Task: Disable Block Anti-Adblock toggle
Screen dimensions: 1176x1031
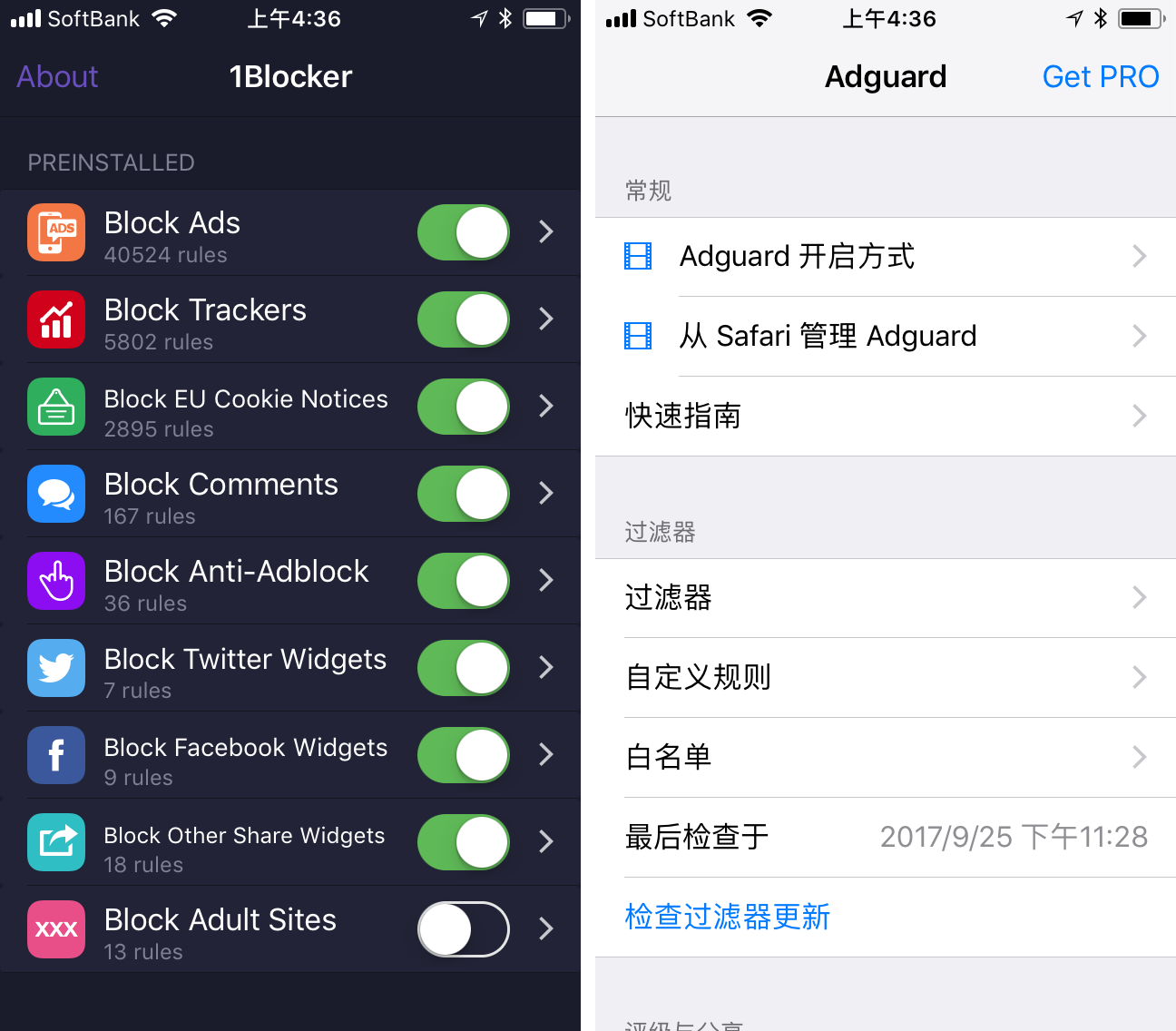Action: coord(463,581)
